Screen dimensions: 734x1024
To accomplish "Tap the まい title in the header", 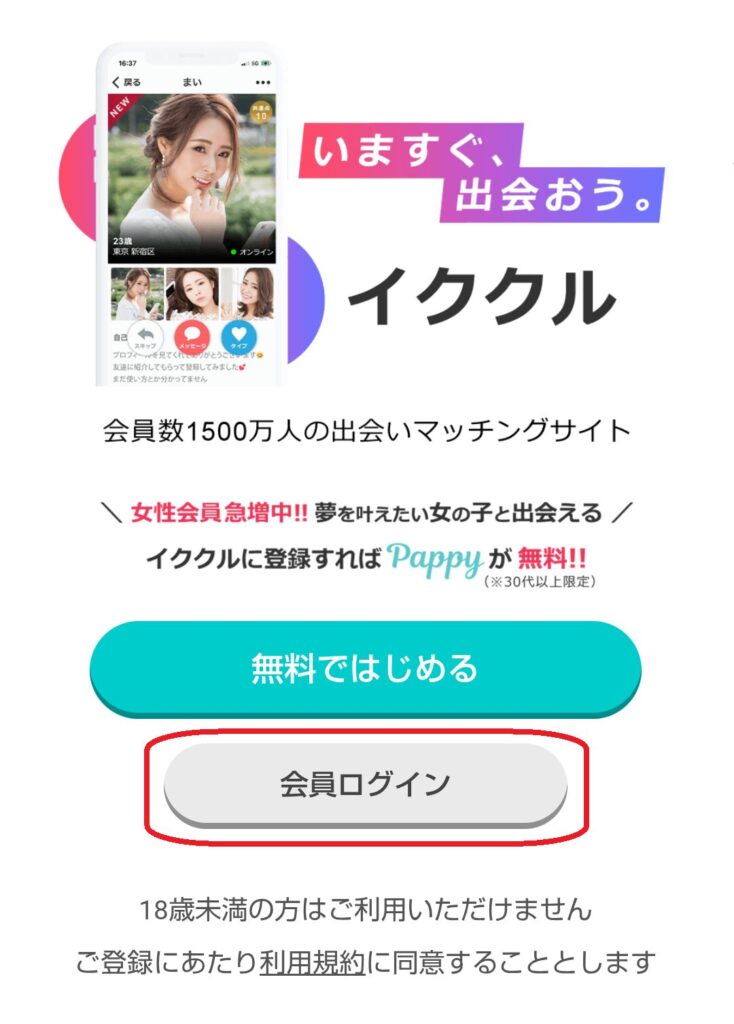I will (191, 81).
